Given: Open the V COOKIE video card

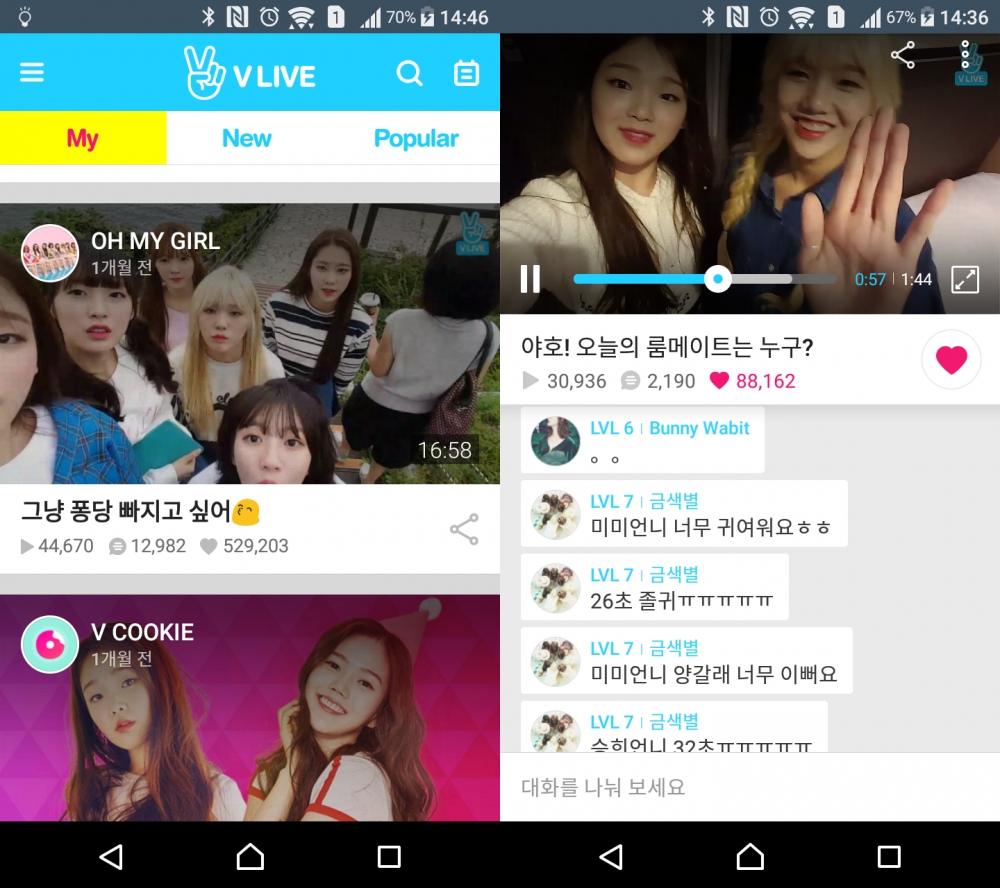Looking at the screenshot, I should tap(250, 710).
